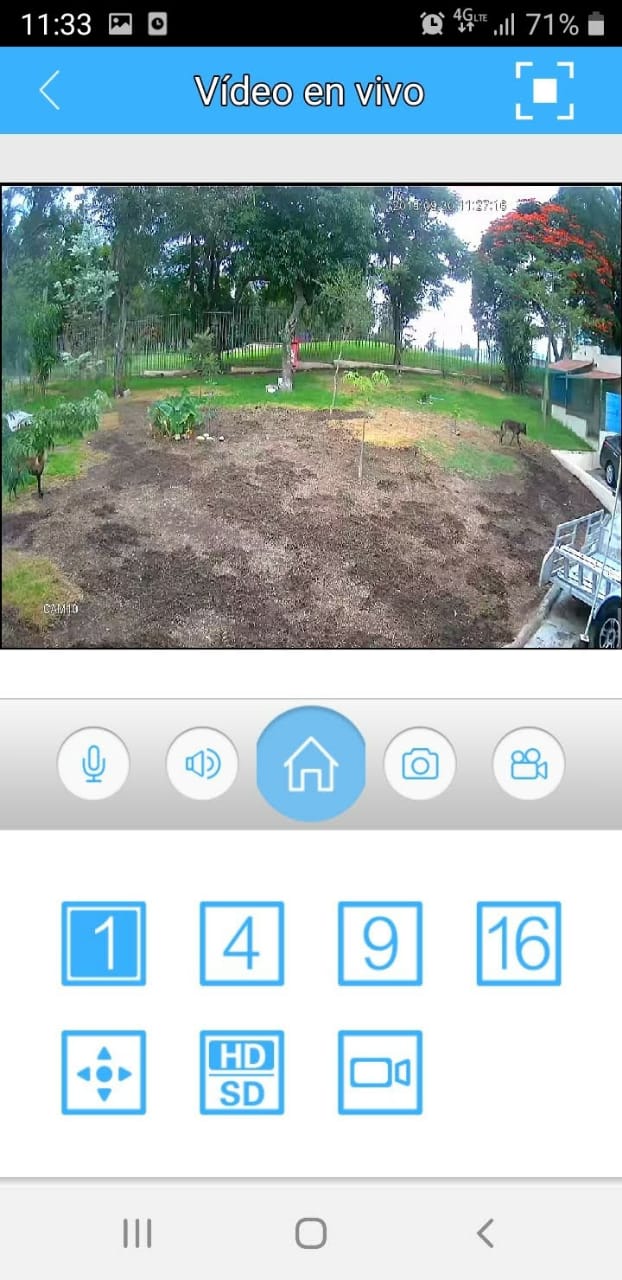622x1280 pixels.
Task: Switch to the 16-camera grid view
Action: [x=518, y=943]
